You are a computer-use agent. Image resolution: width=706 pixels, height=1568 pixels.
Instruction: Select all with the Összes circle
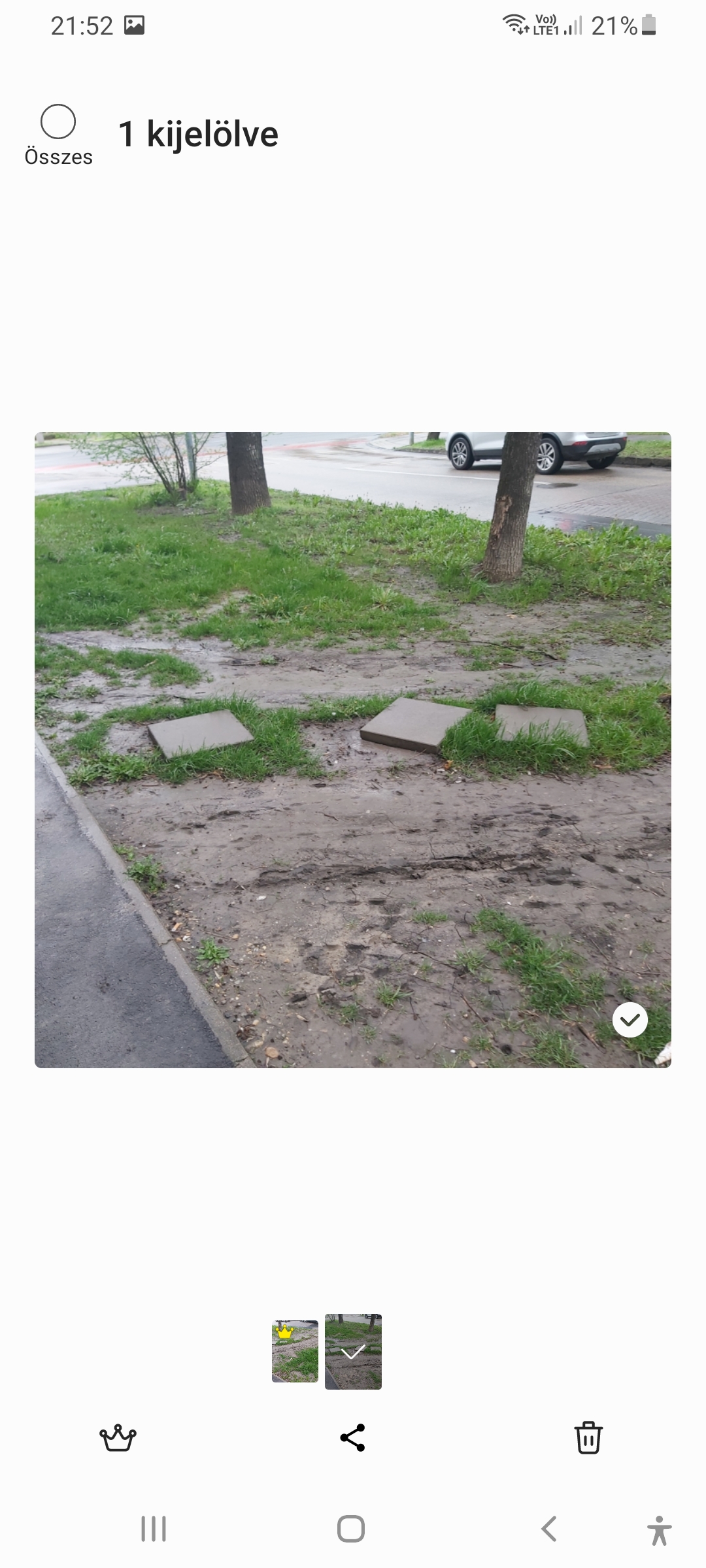click(x=58, y=122)
